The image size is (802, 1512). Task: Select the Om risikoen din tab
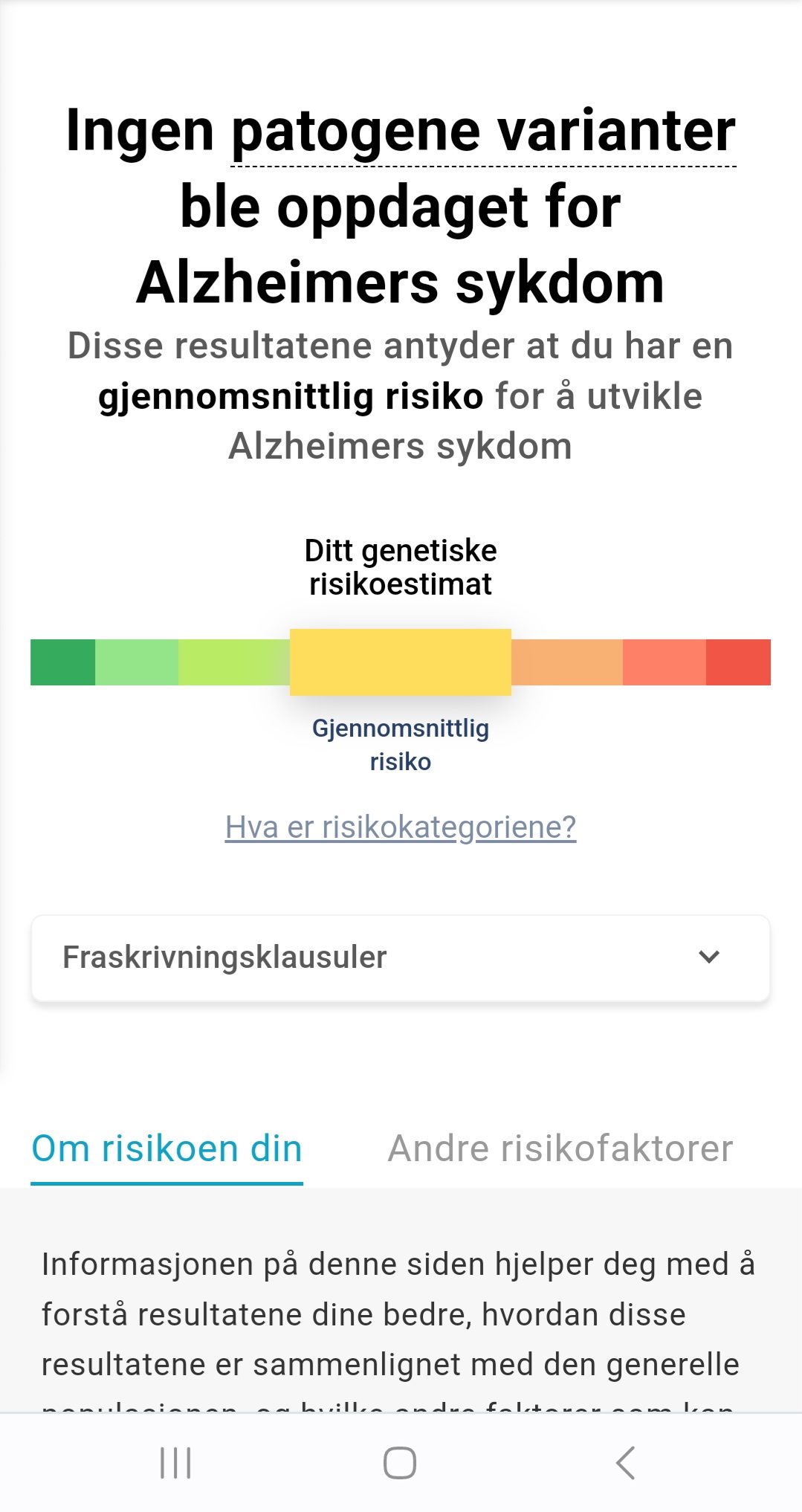(x=167, y=1148)
